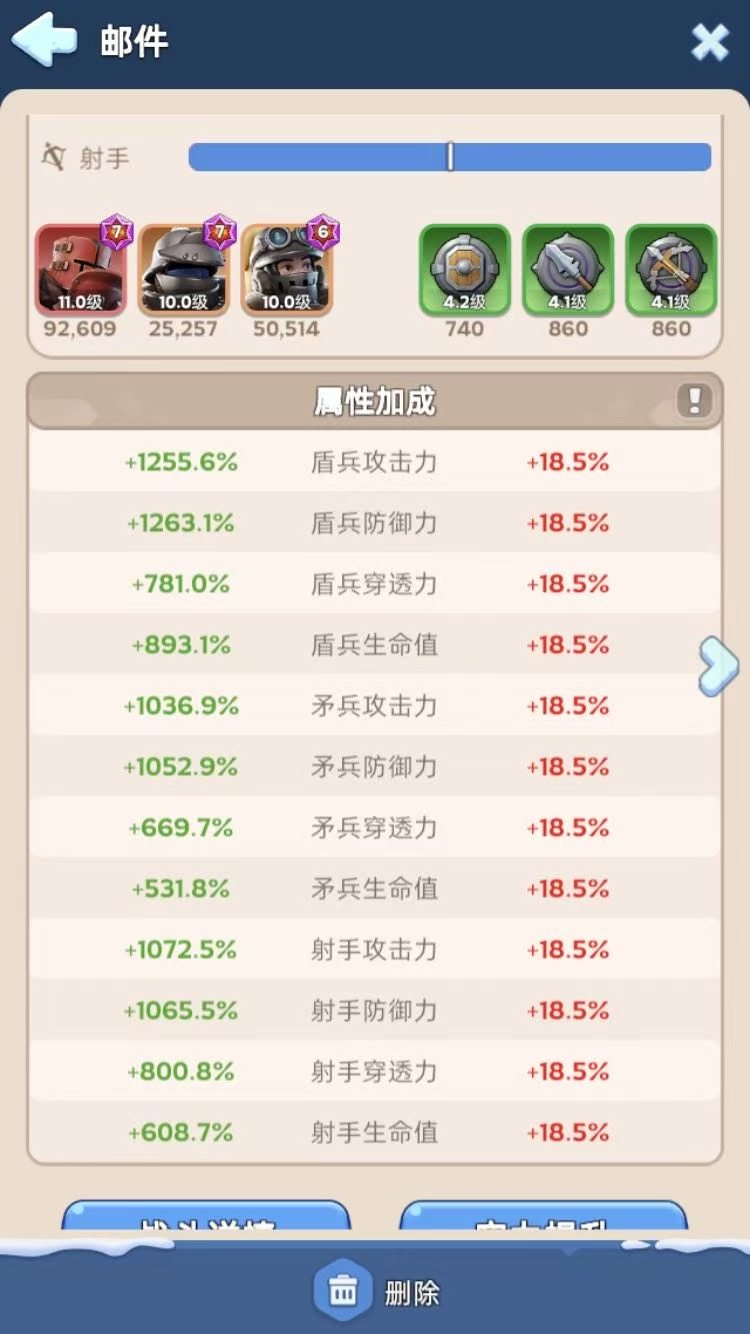Viewport: 750px width, 1334px height.
Task: Select the 4.1级 crossbow equipment icon
Action: 671,270
